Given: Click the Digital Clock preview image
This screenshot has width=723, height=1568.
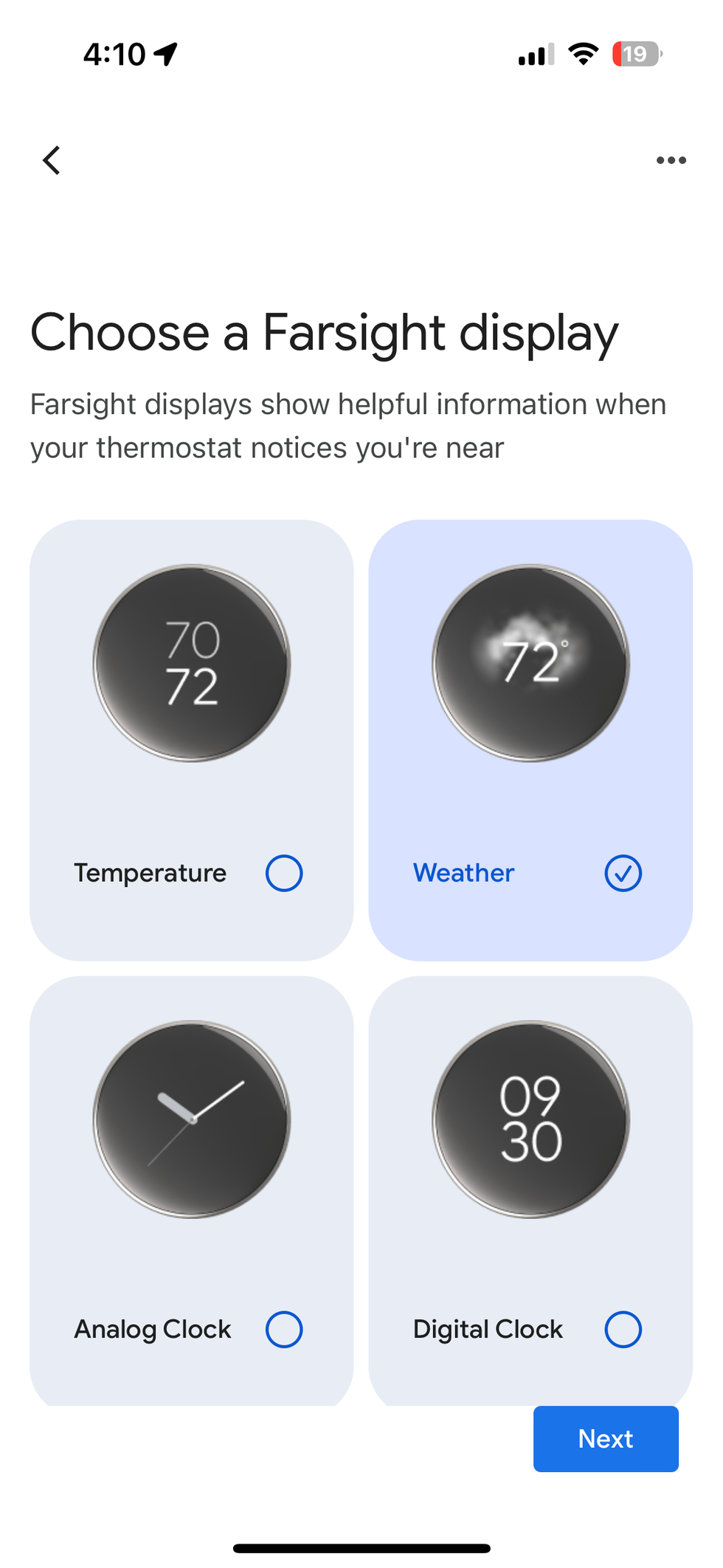Looking at the screenshot, I should (x=530, y=1119).
